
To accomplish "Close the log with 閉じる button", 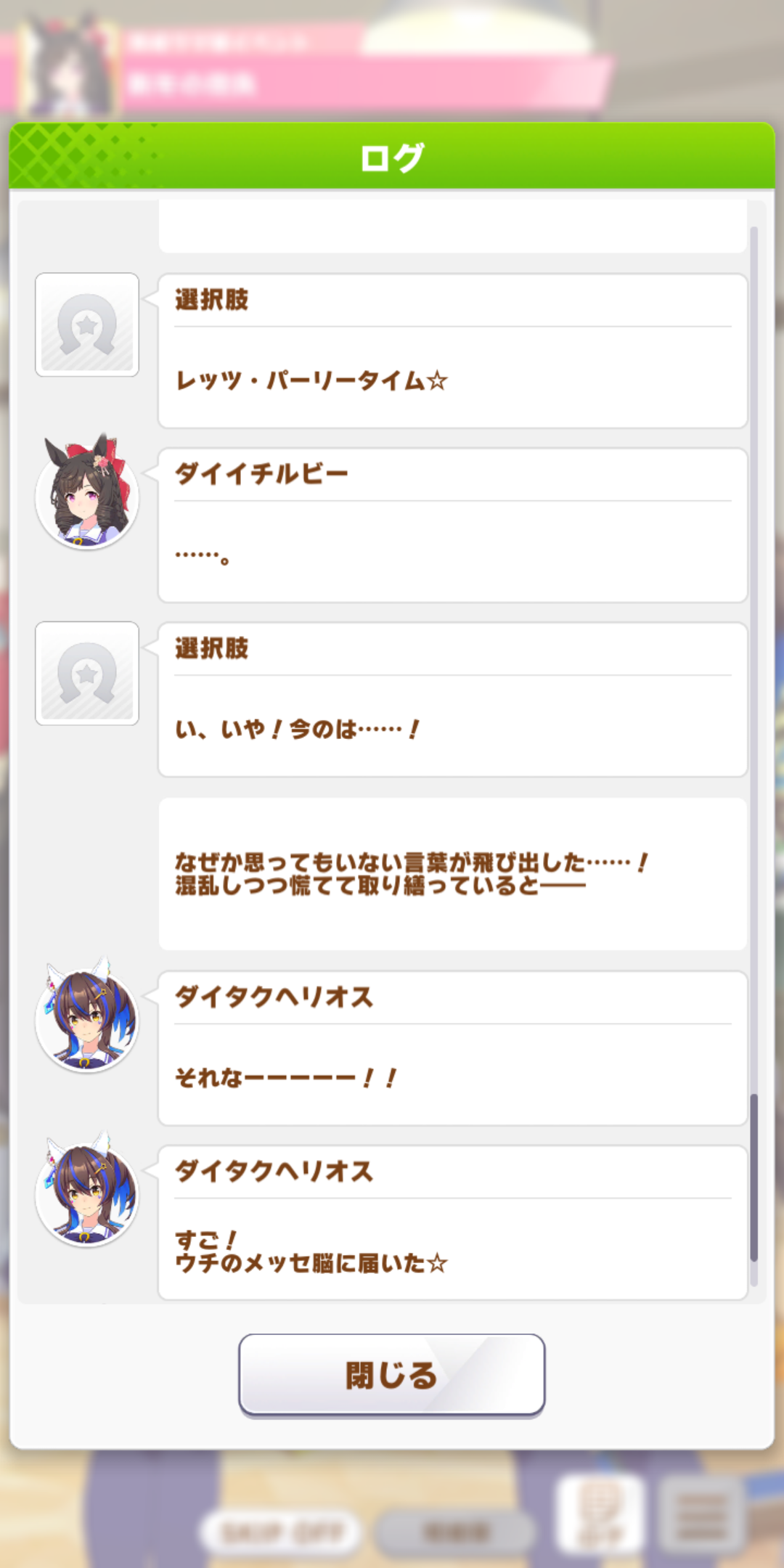I will (x=391, y=1375).
